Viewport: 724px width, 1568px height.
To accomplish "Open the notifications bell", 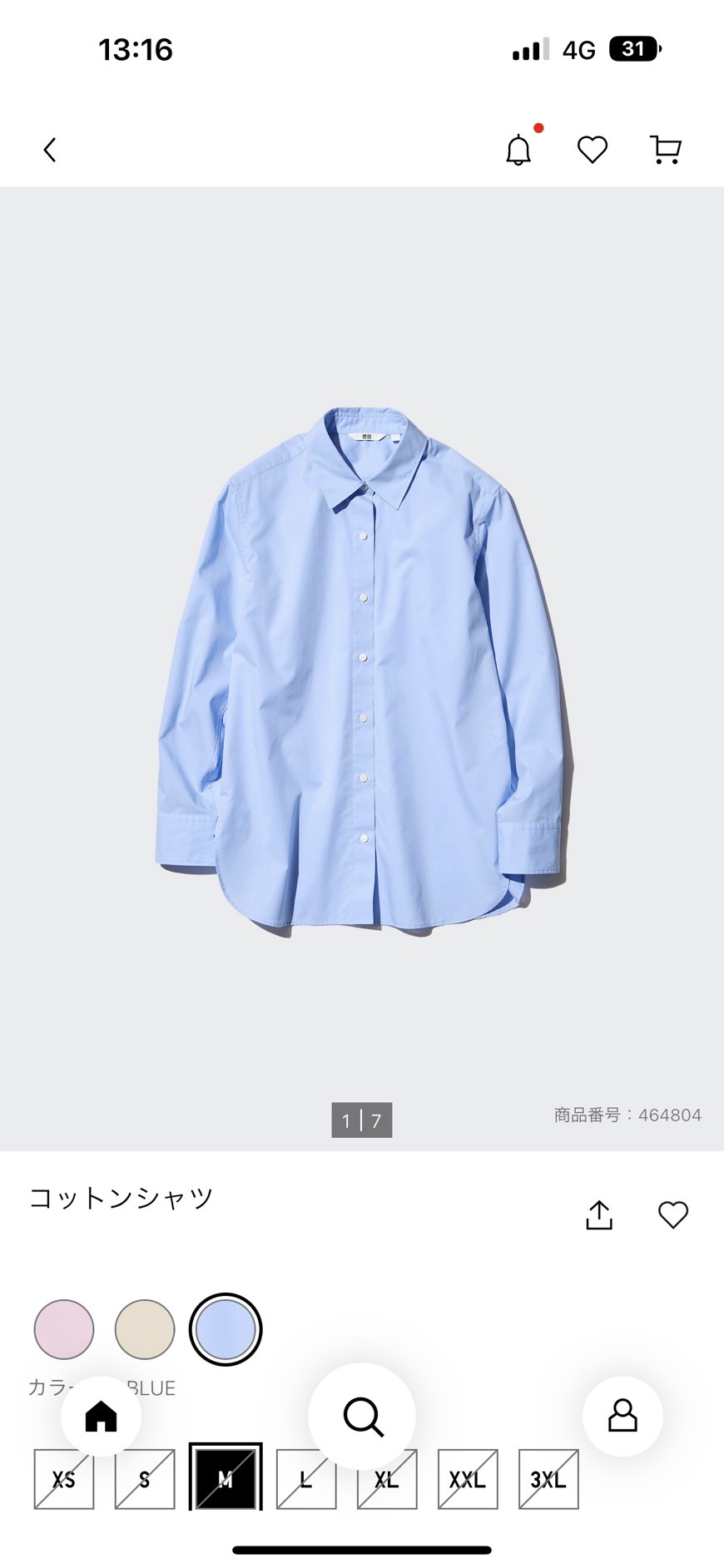I will (518, 150).
